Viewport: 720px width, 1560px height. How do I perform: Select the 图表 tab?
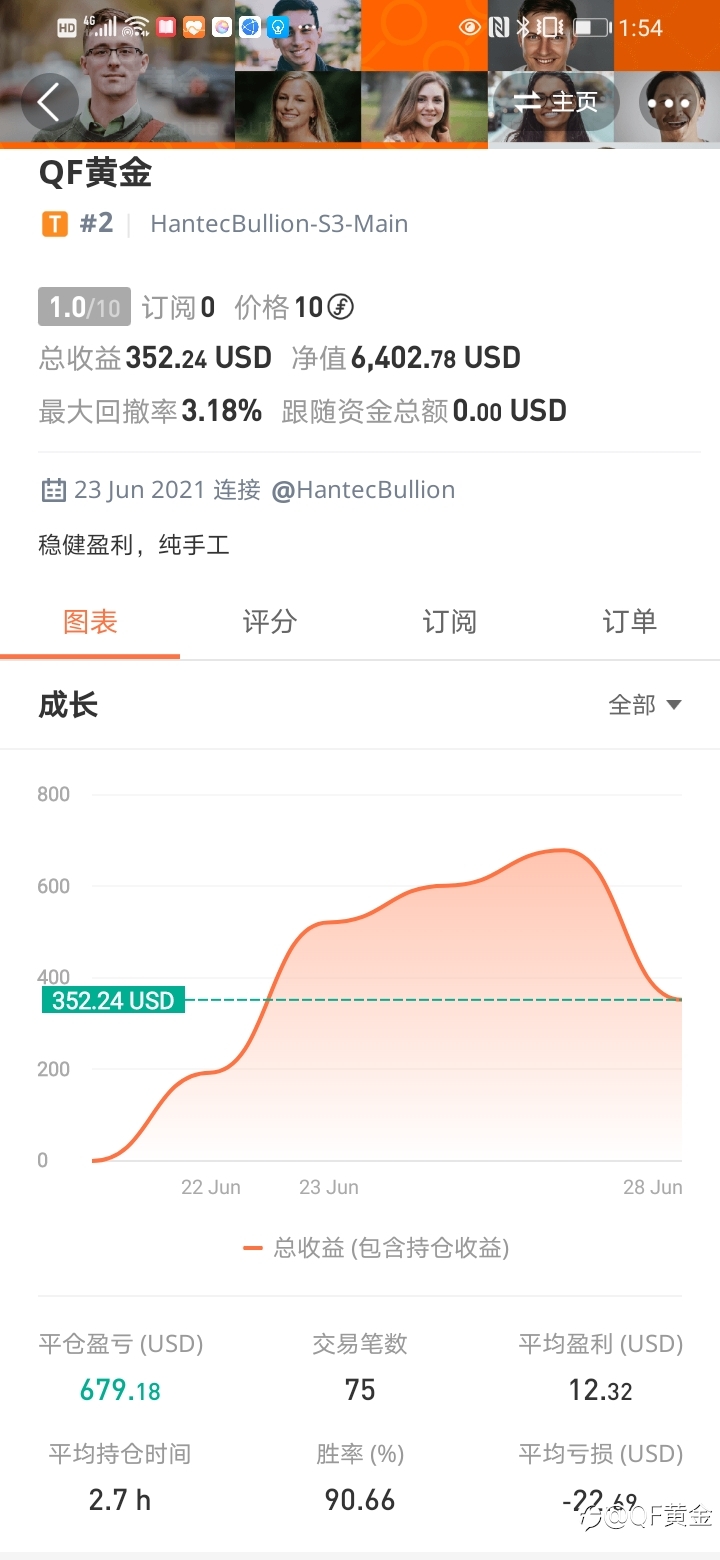(x=90, y=622)
